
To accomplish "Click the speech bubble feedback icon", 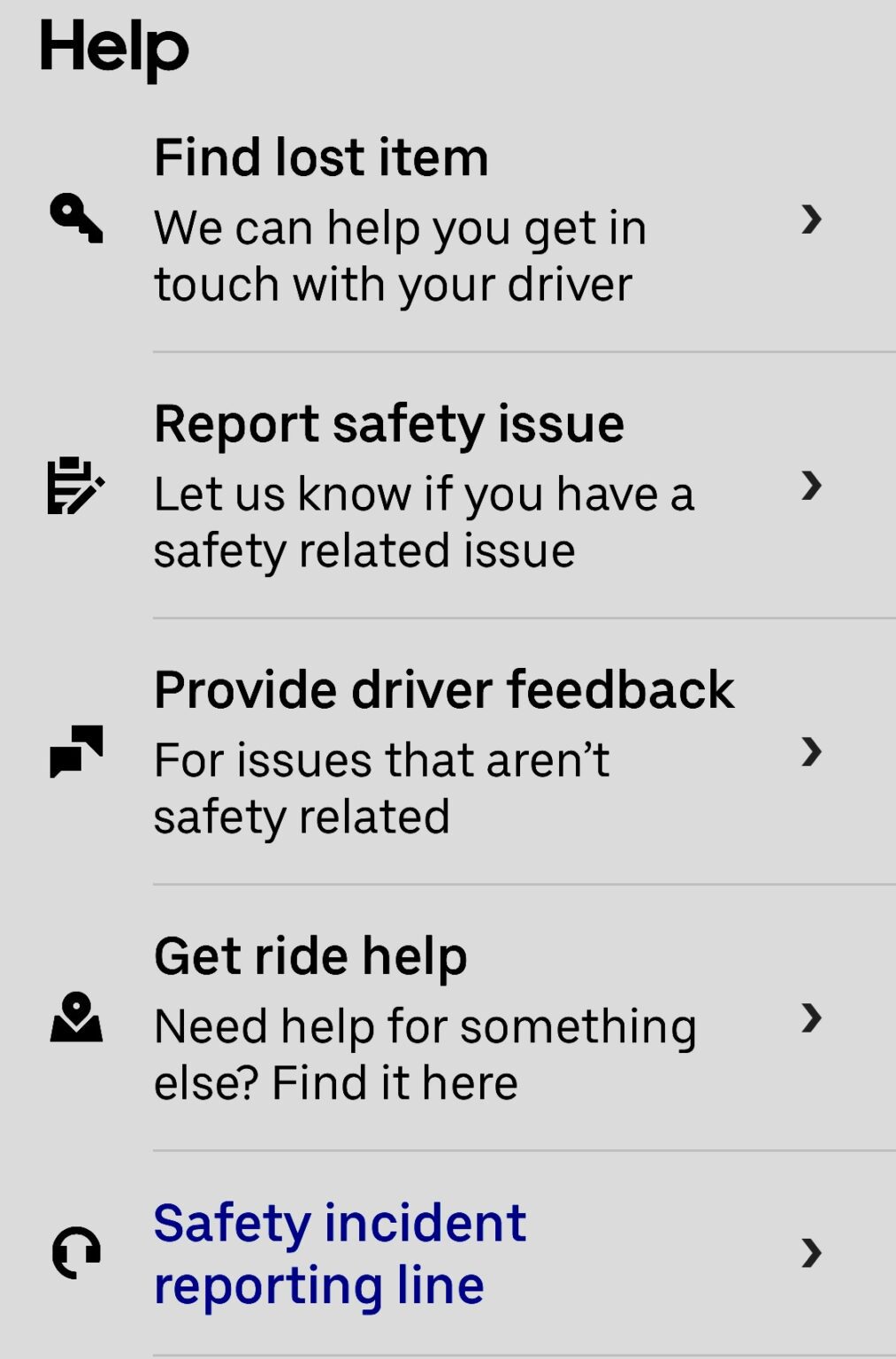I will pos(78,752).
